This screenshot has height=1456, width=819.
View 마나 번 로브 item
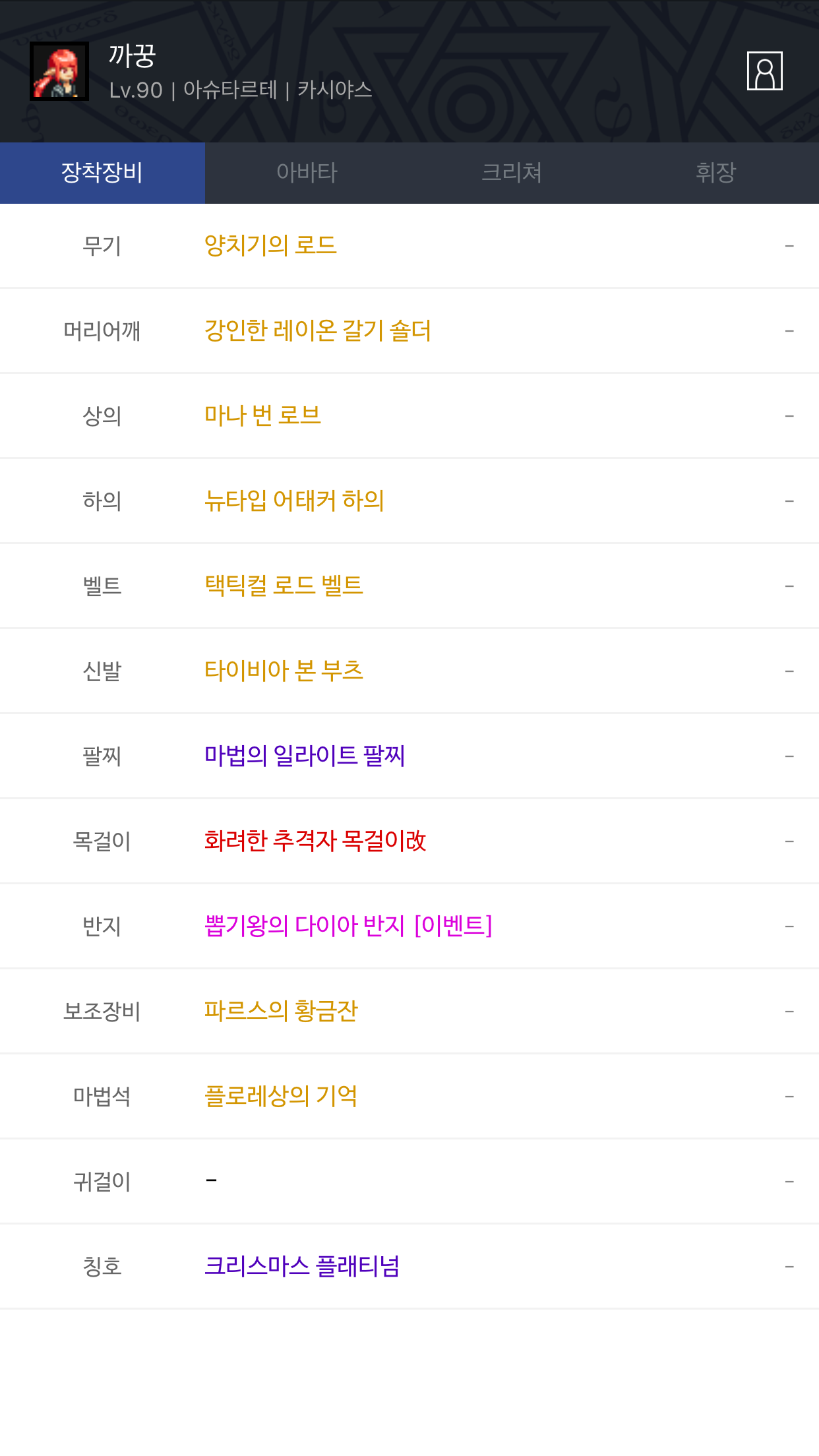coord(262,415)
